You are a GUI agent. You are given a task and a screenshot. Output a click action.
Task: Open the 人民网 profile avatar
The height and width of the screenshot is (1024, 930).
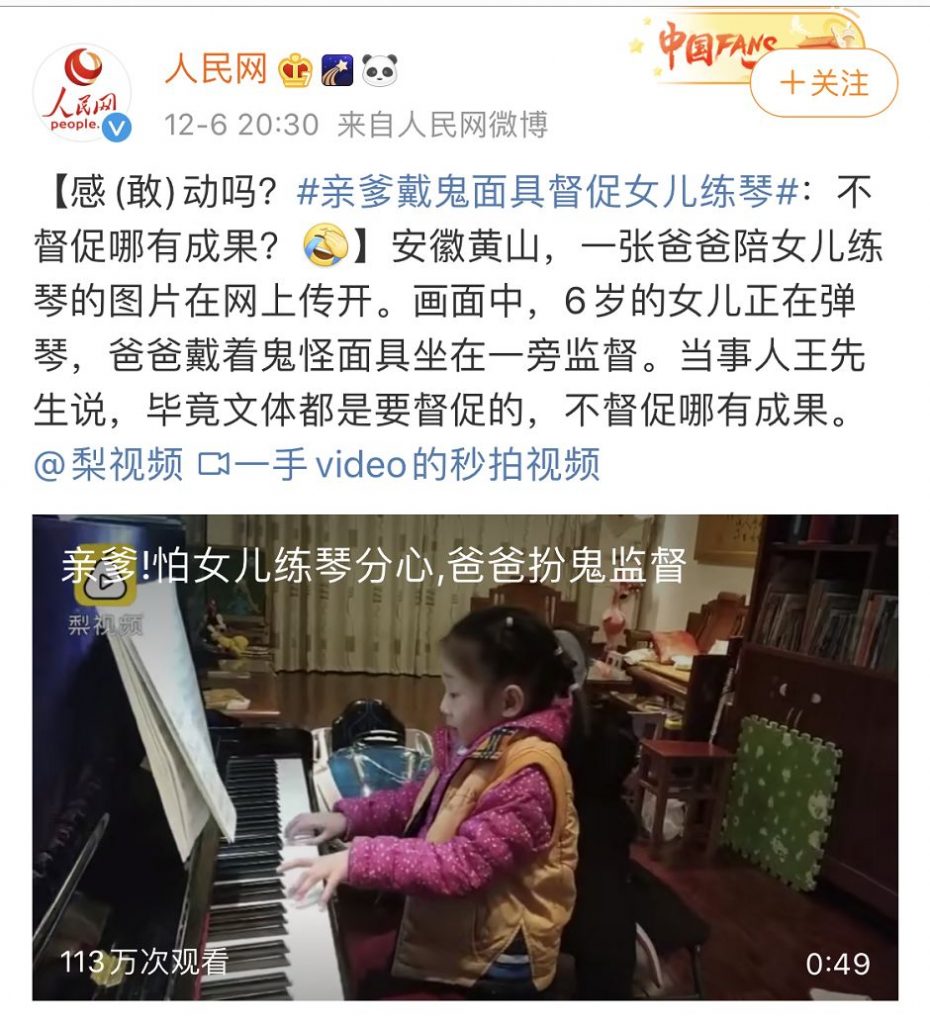82,94
